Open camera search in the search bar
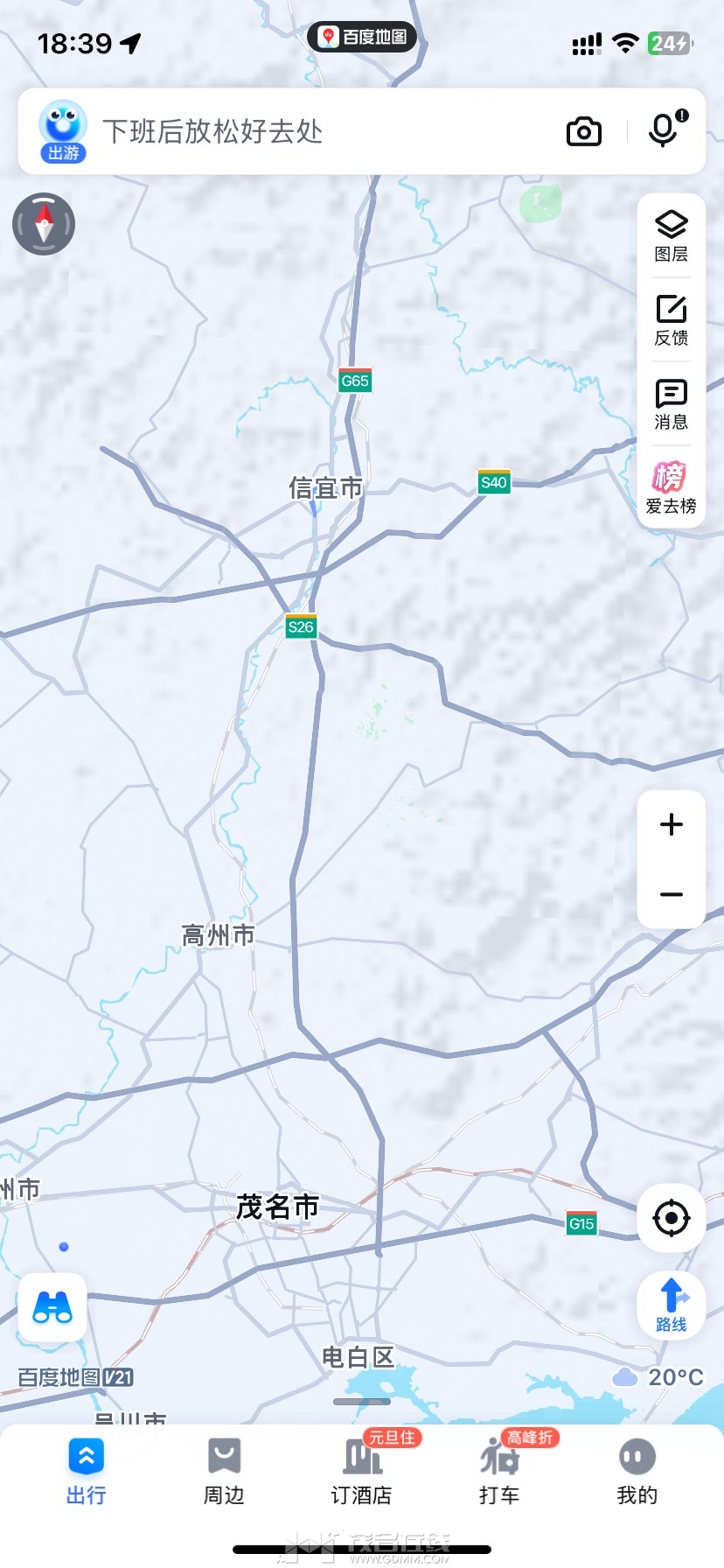 [x=583, y=131]
